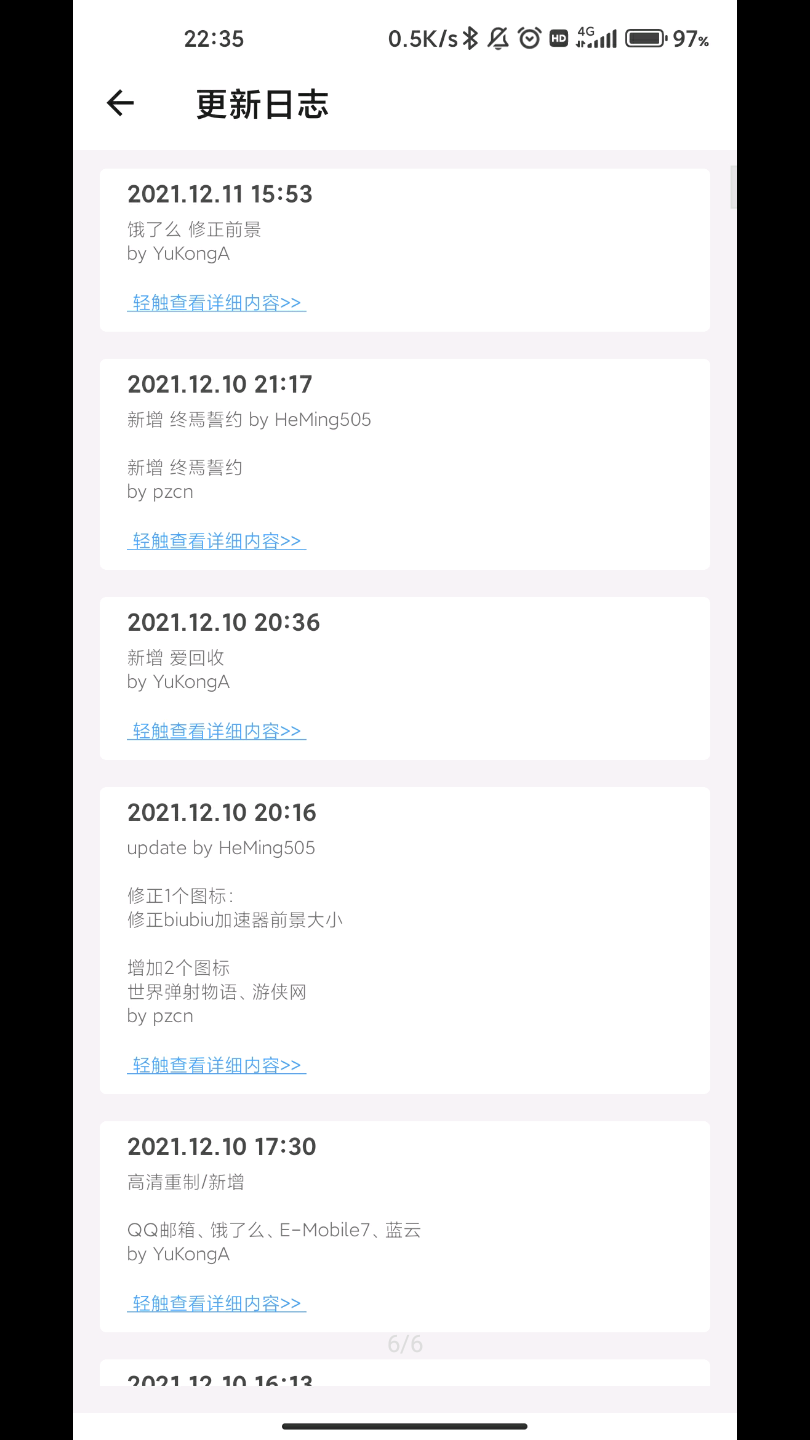Expand details for the 2021.12.11 15:53 entry
Image resolution: width=810 pixels, height=1440 pixels.
tap(216, 302)
